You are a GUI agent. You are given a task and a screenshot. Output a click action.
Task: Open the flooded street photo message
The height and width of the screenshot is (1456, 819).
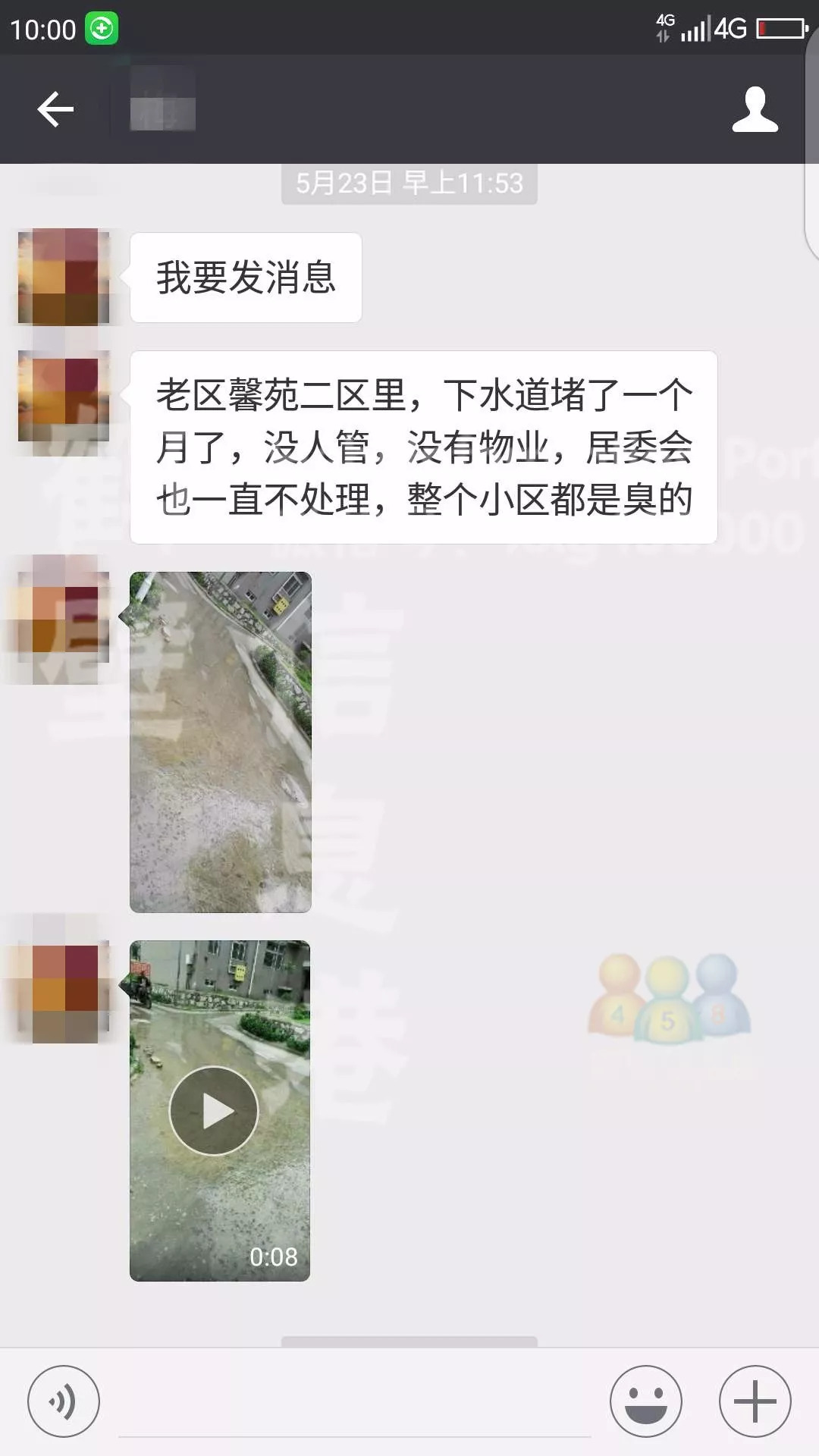(221, 742)
